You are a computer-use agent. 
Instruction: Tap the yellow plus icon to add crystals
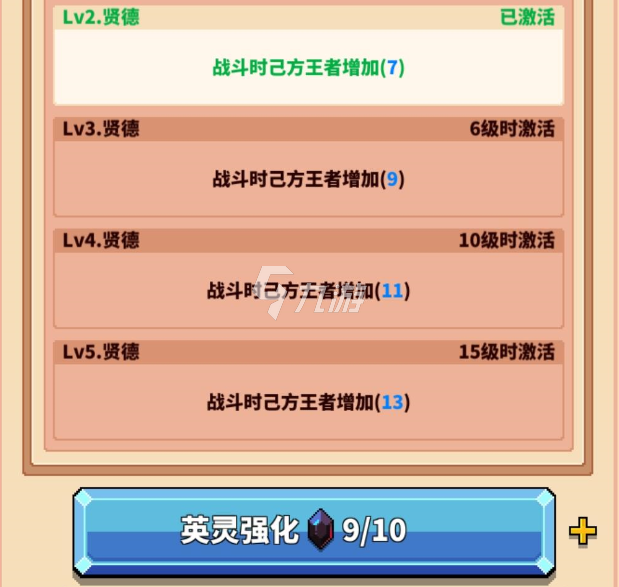[x=583, y=531]
